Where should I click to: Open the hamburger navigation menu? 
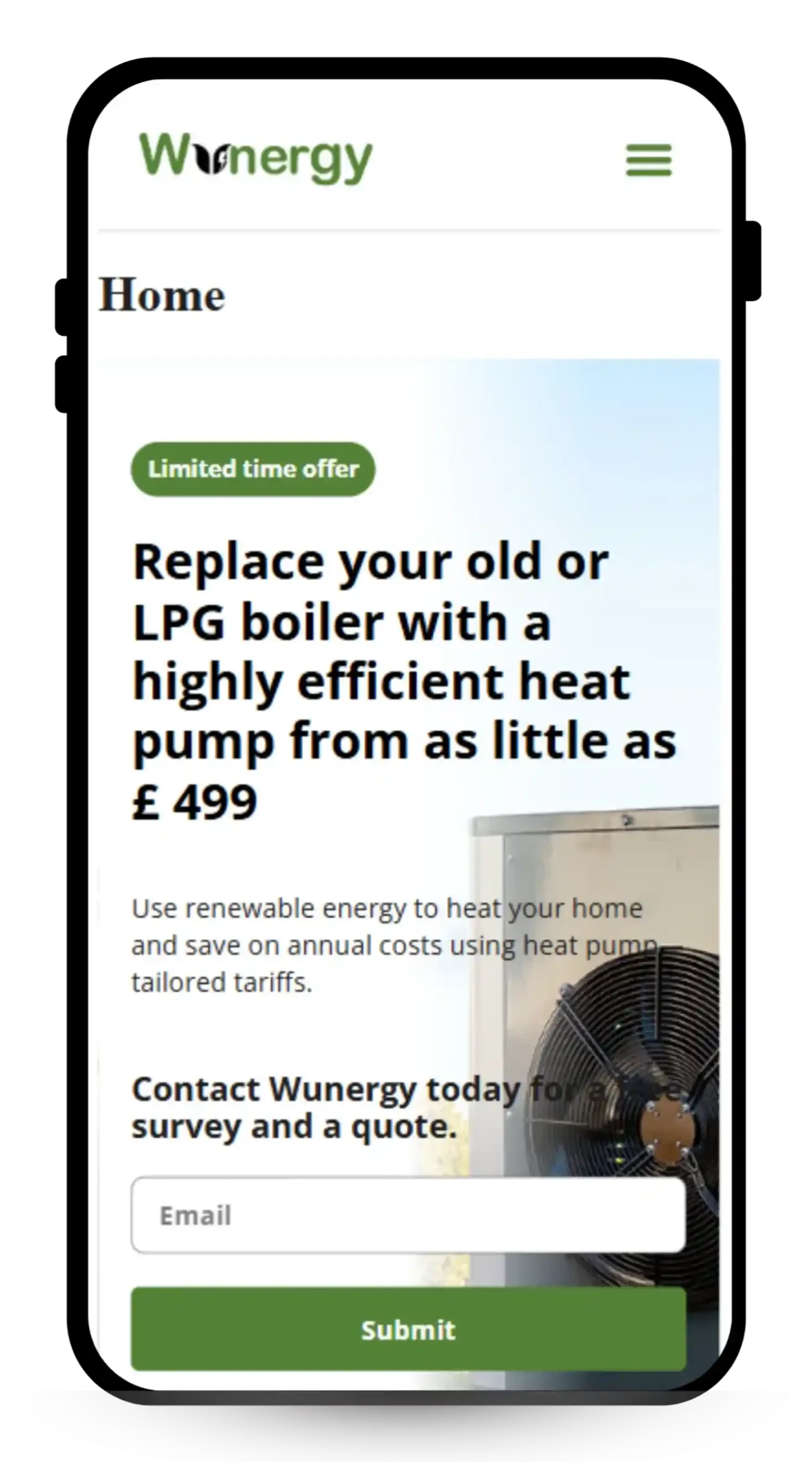coord(649,160)
